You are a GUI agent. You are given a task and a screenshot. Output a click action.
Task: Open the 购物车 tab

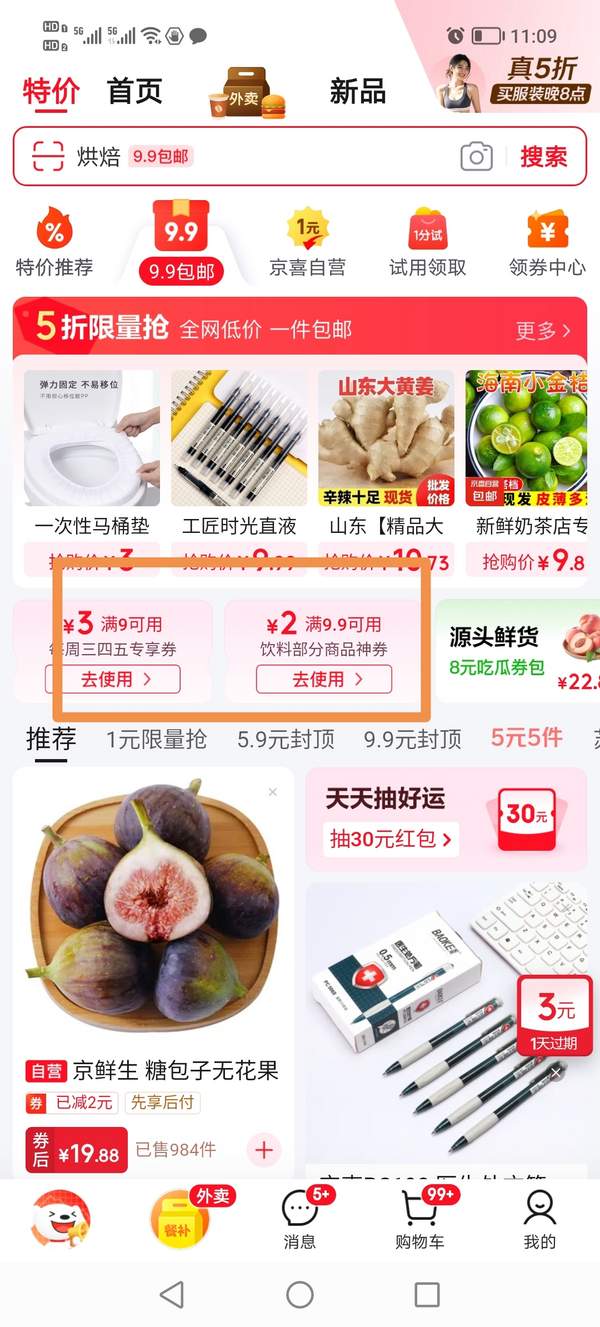pyautogui.click(x=420, y=1218)
